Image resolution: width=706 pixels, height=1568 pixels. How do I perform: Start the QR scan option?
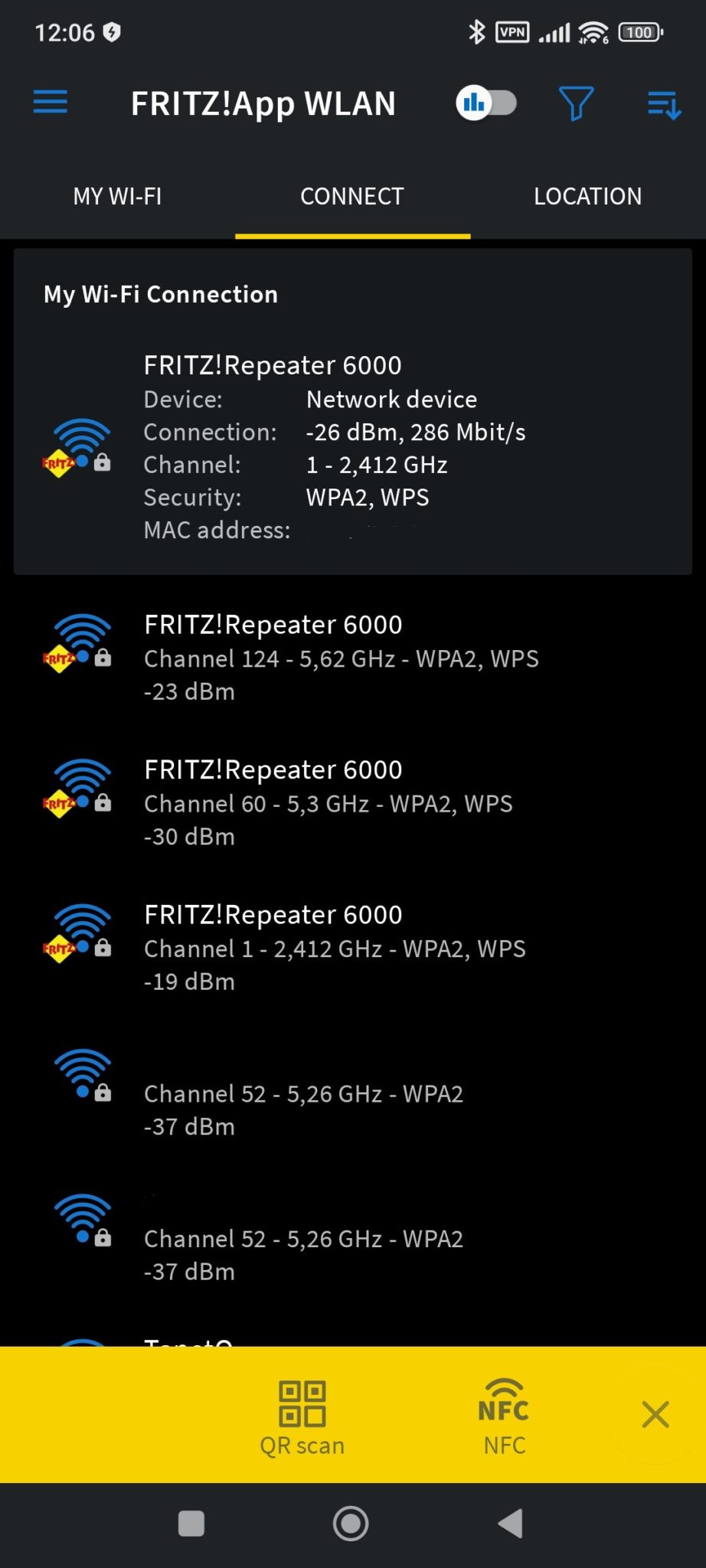click(302, 1418)
